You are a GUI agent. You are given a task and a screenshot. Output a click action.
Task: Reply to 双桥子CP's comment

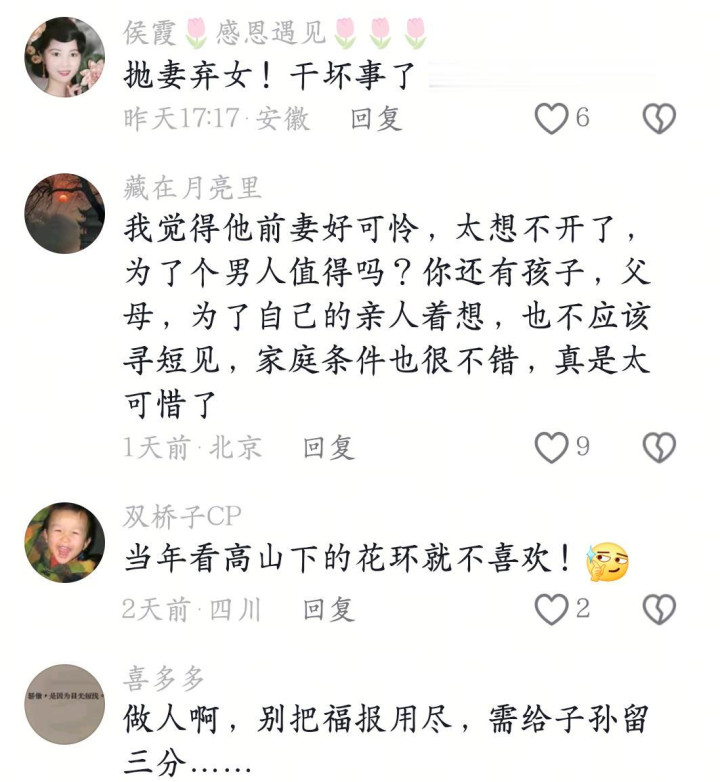click(329, 608)
